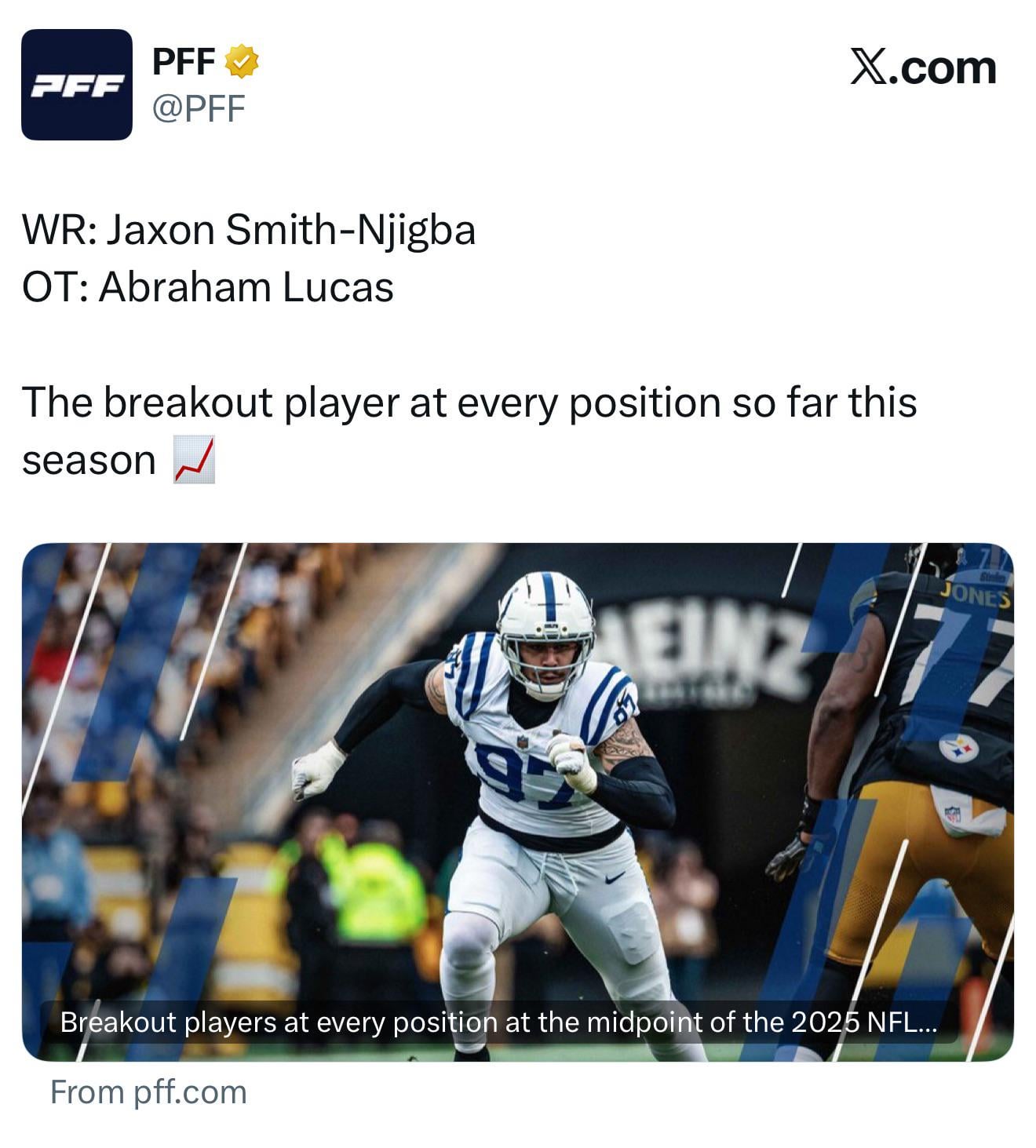Open the breakout players article card
This screenshot has height=1148, width=1036.
517,800
